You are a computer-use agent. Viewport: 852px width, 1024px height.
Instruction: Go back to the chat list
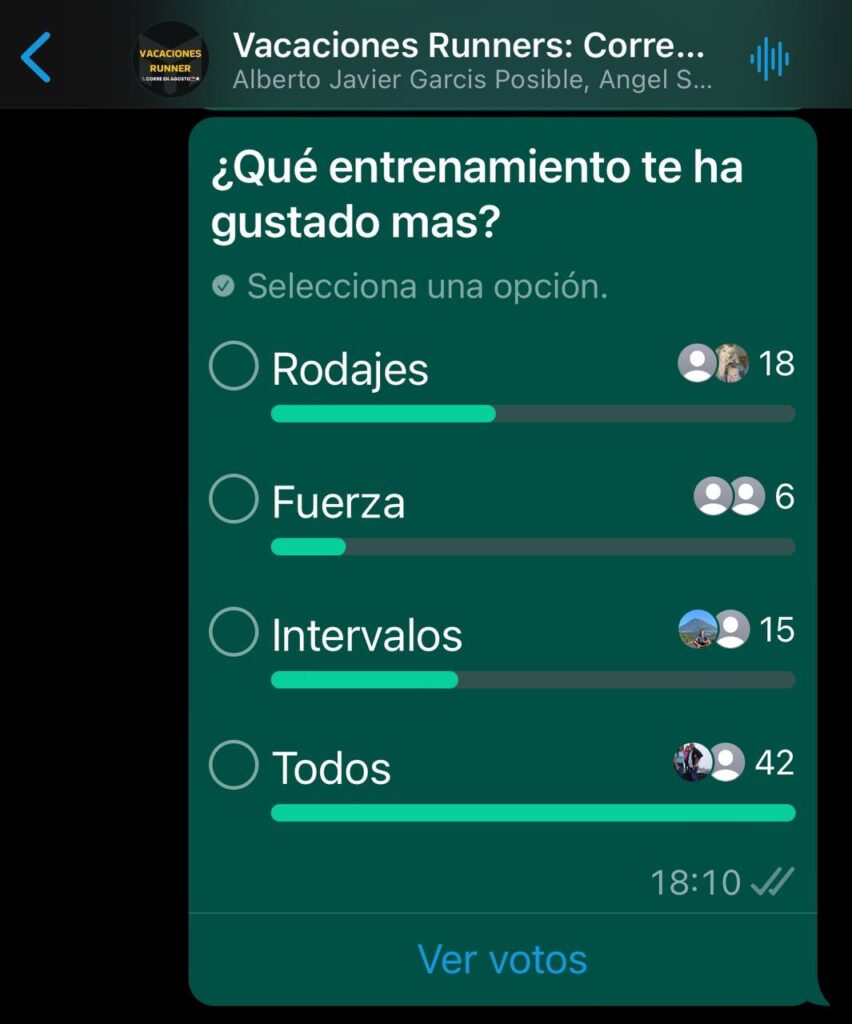[x=36, y=57]
